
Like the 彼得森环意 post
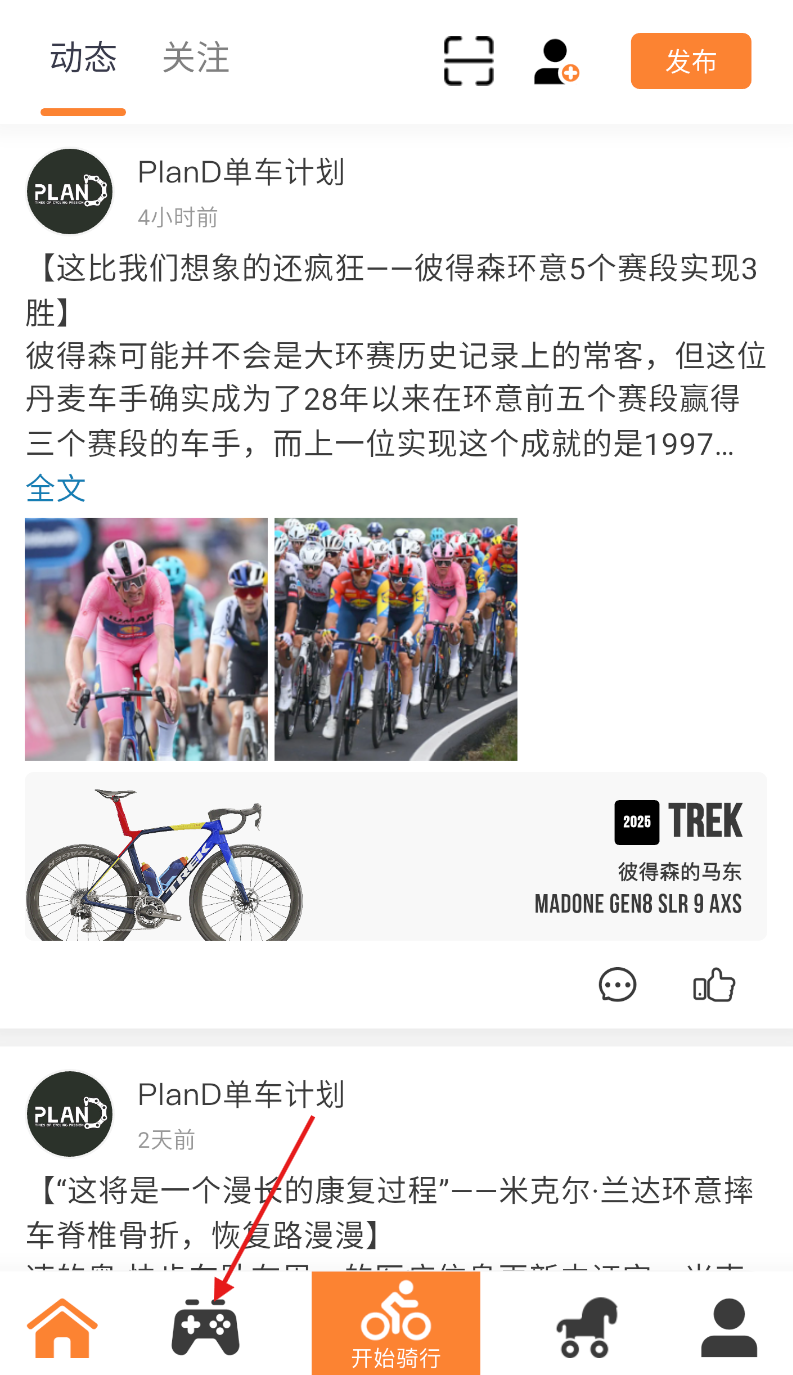pyautogui.click(x=714, y=985)
